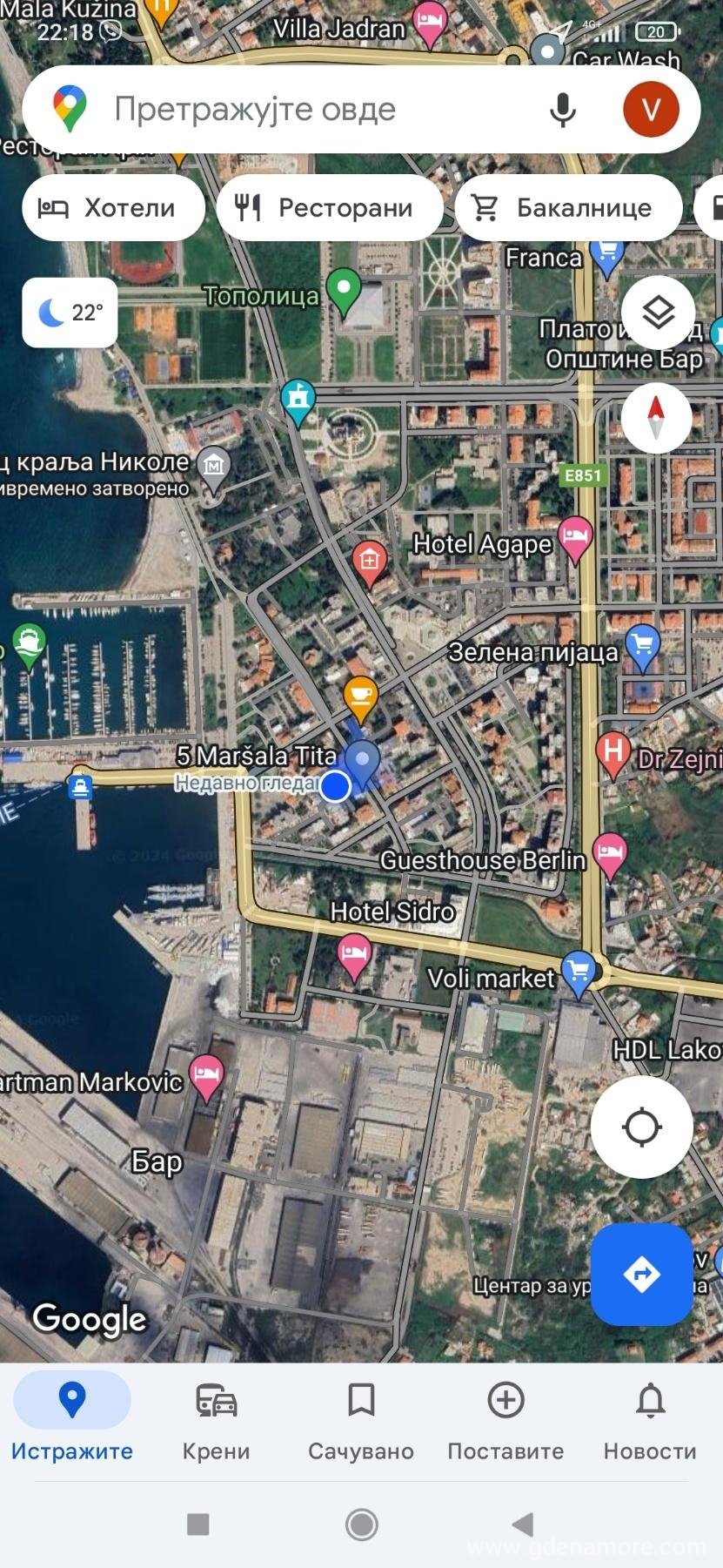
Task: Open the Hotel Agape map pin
Action: (575, 538)
